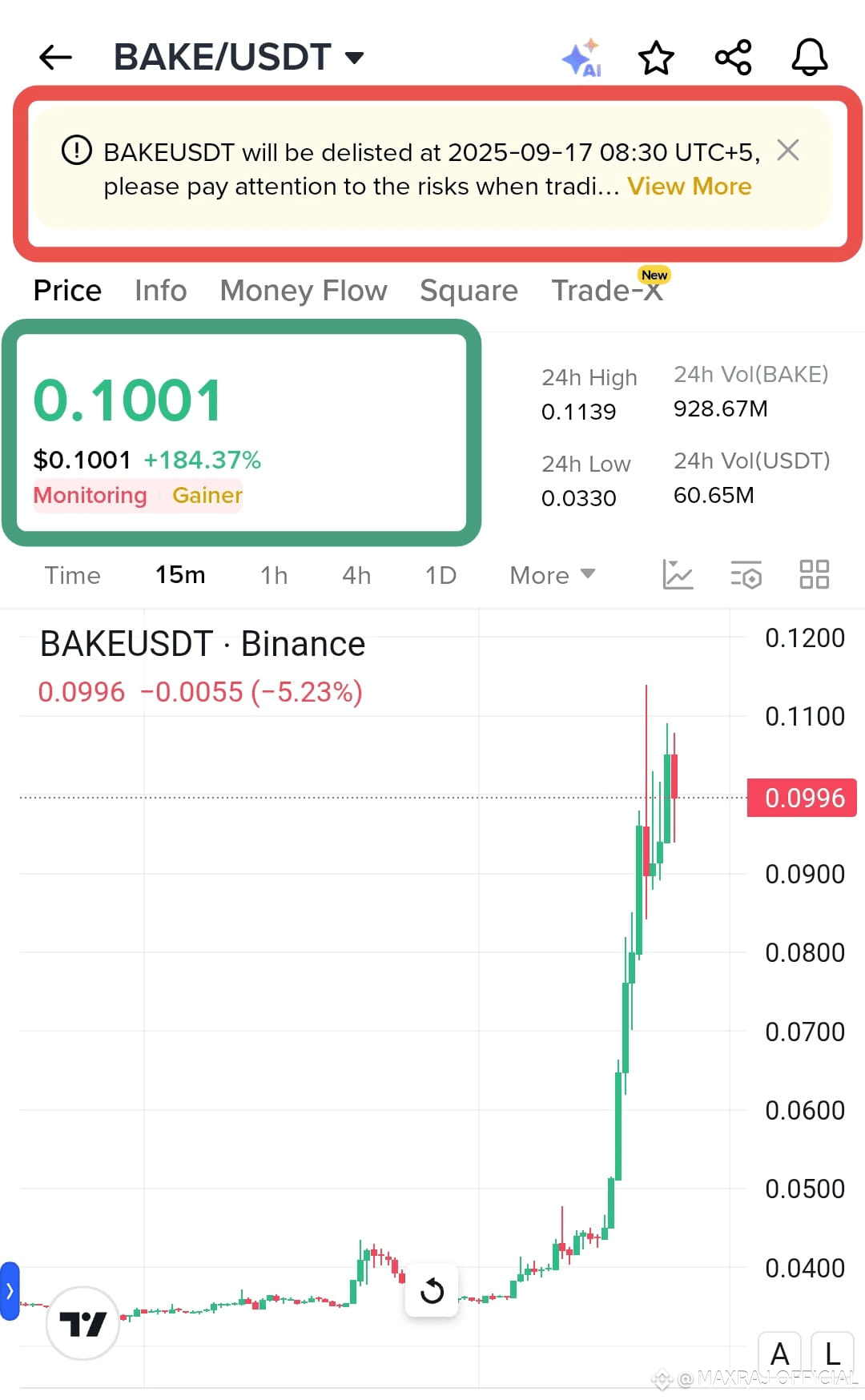Toggle the star to favorite BAKE/USDT

click(655, 56)
